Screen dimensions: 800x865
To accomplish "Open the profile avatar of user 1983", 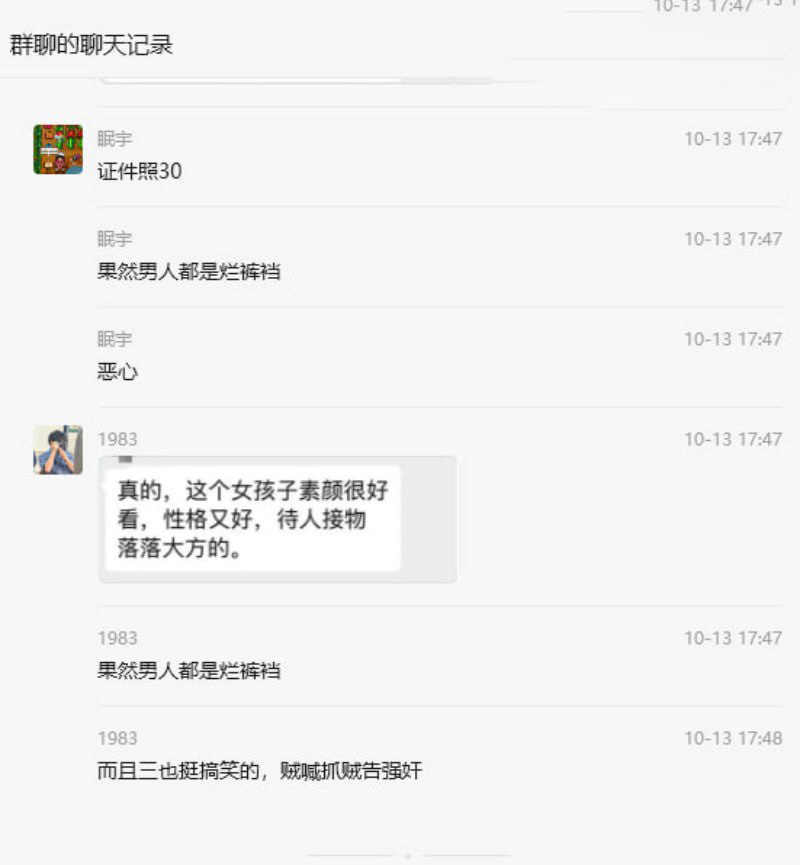I will [58, 449].
